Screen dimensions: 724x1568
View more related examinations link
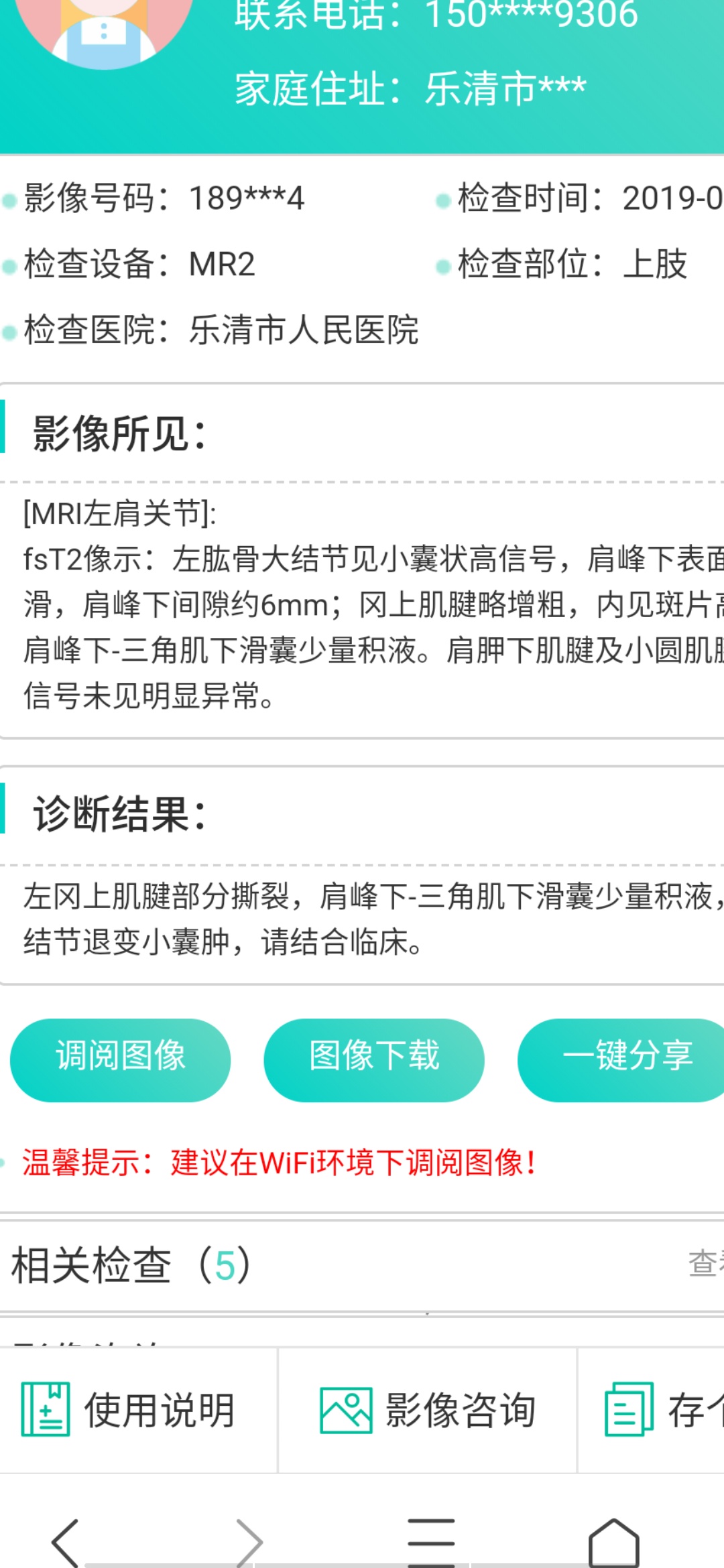click(x=705, y=1263)
